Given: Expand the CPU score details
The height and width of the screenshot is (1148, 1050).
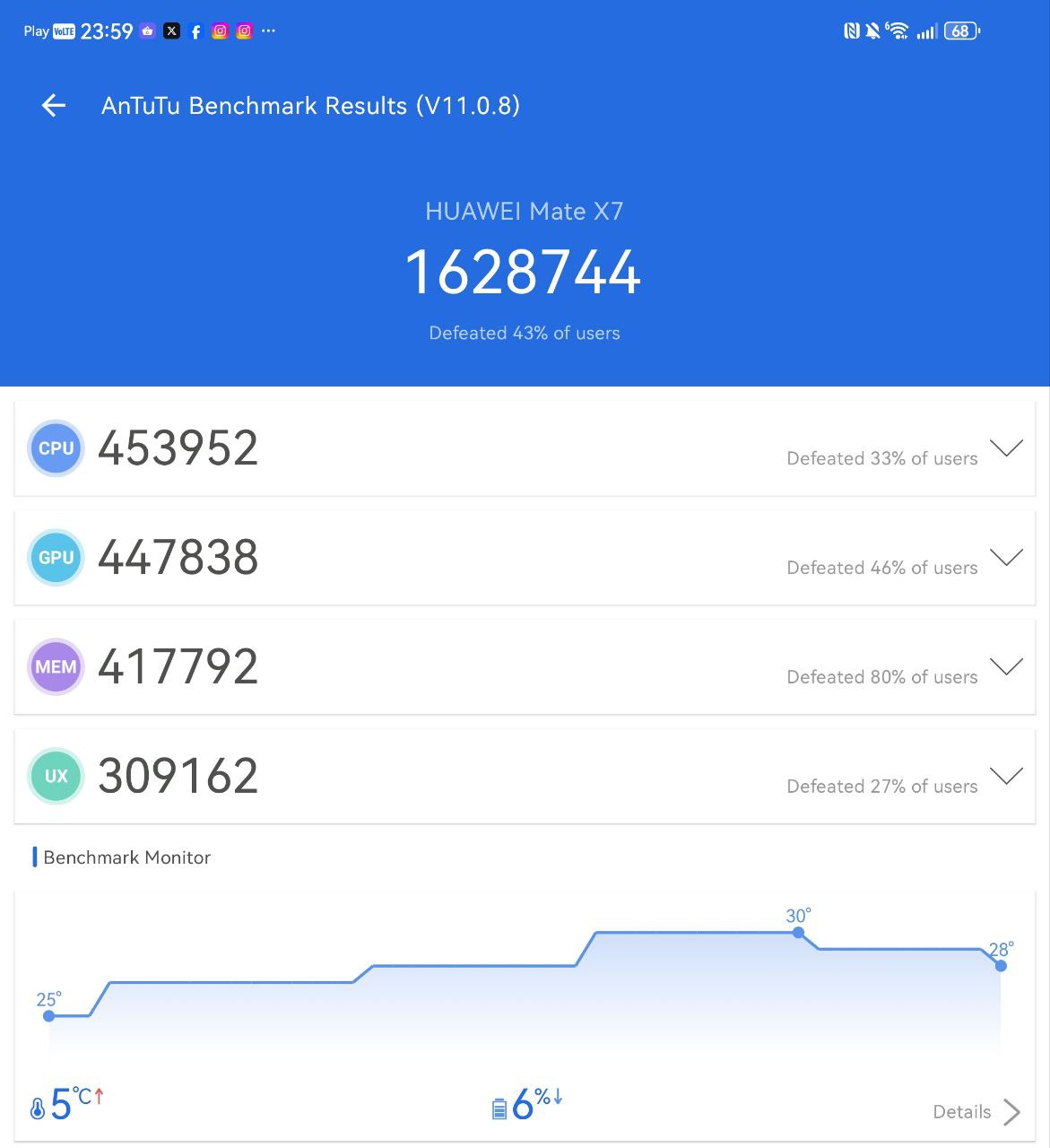Looking at the screenshot, I should click(1005, 448).
